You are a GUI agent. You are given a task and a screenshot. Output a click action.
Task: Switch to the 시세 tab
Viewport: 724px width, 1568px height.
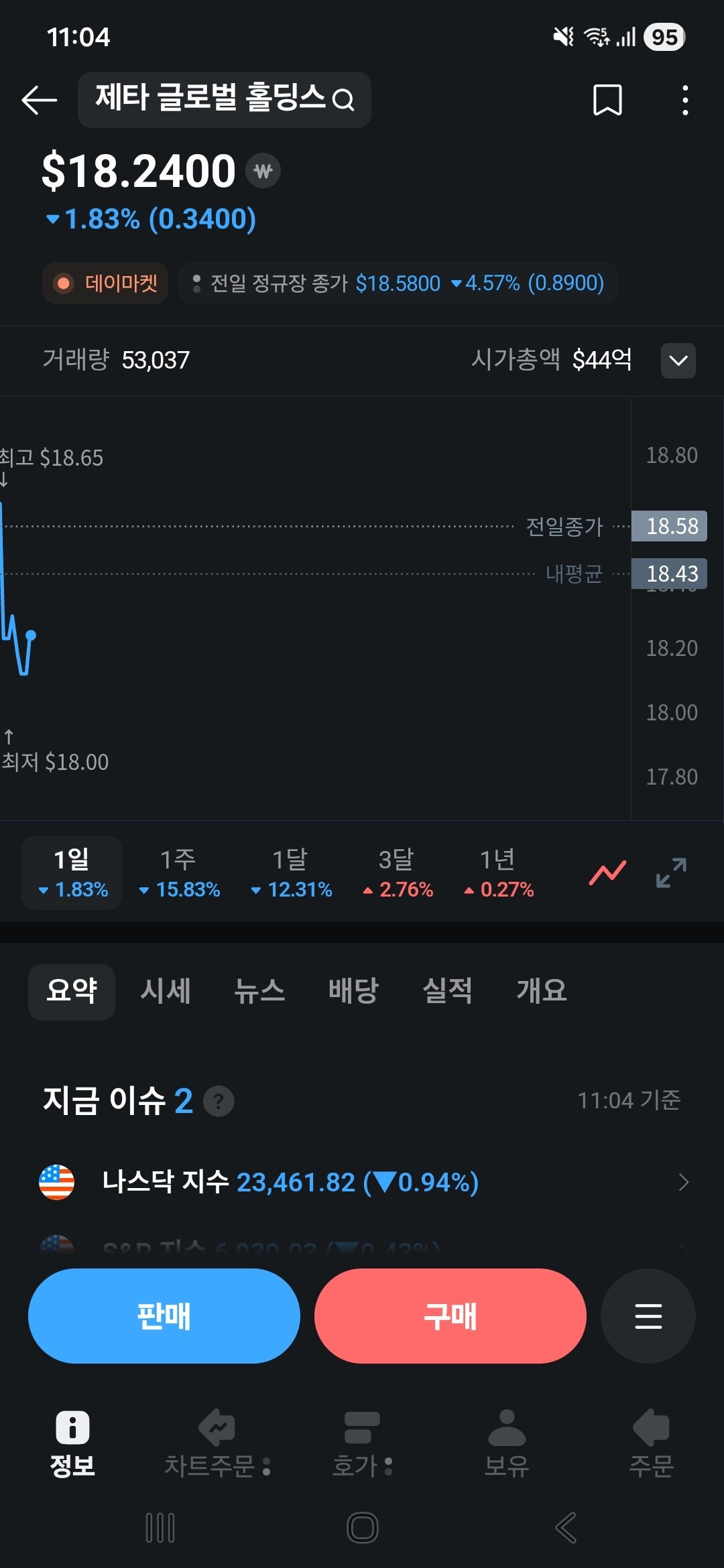pyautogui.click(x=166, y=991)
